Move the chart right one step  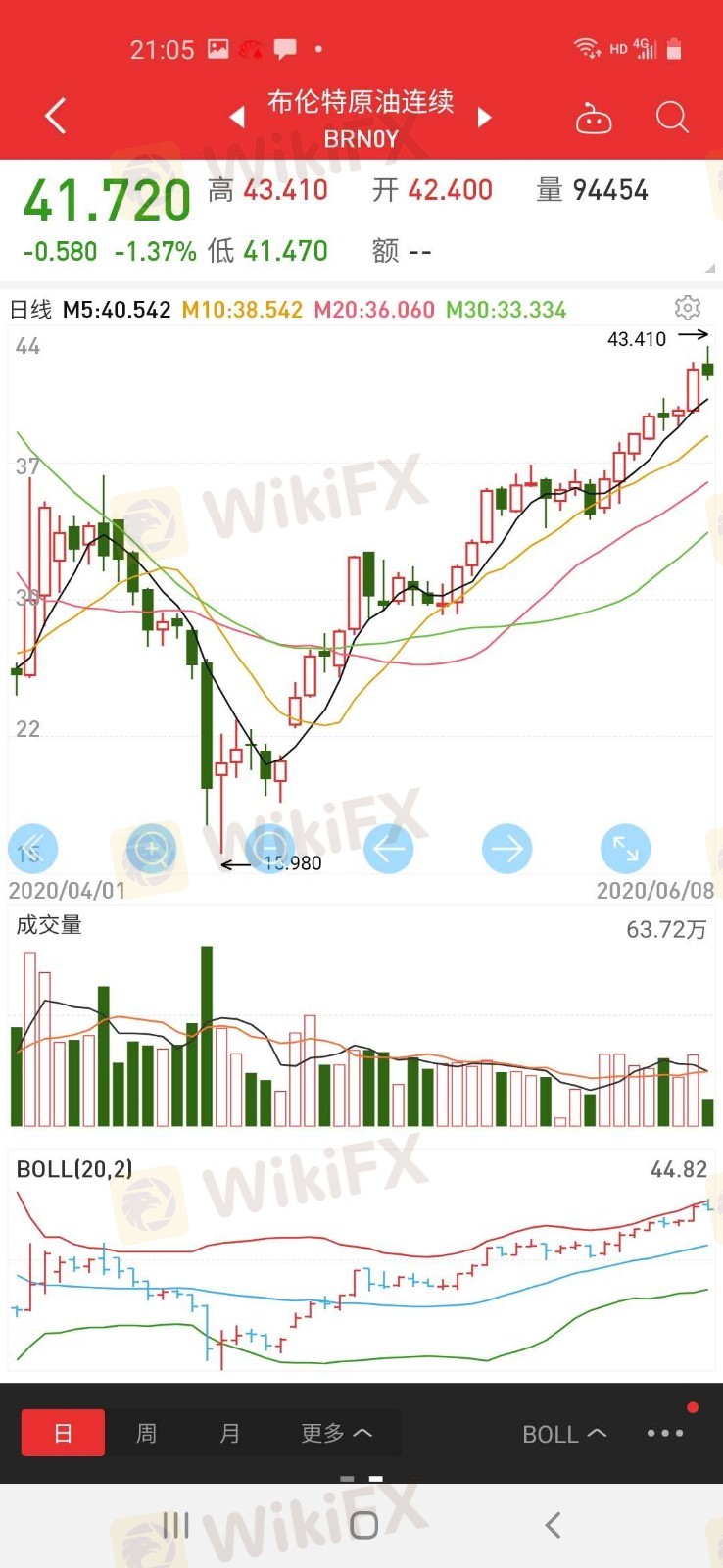click(x=506, y=849)
